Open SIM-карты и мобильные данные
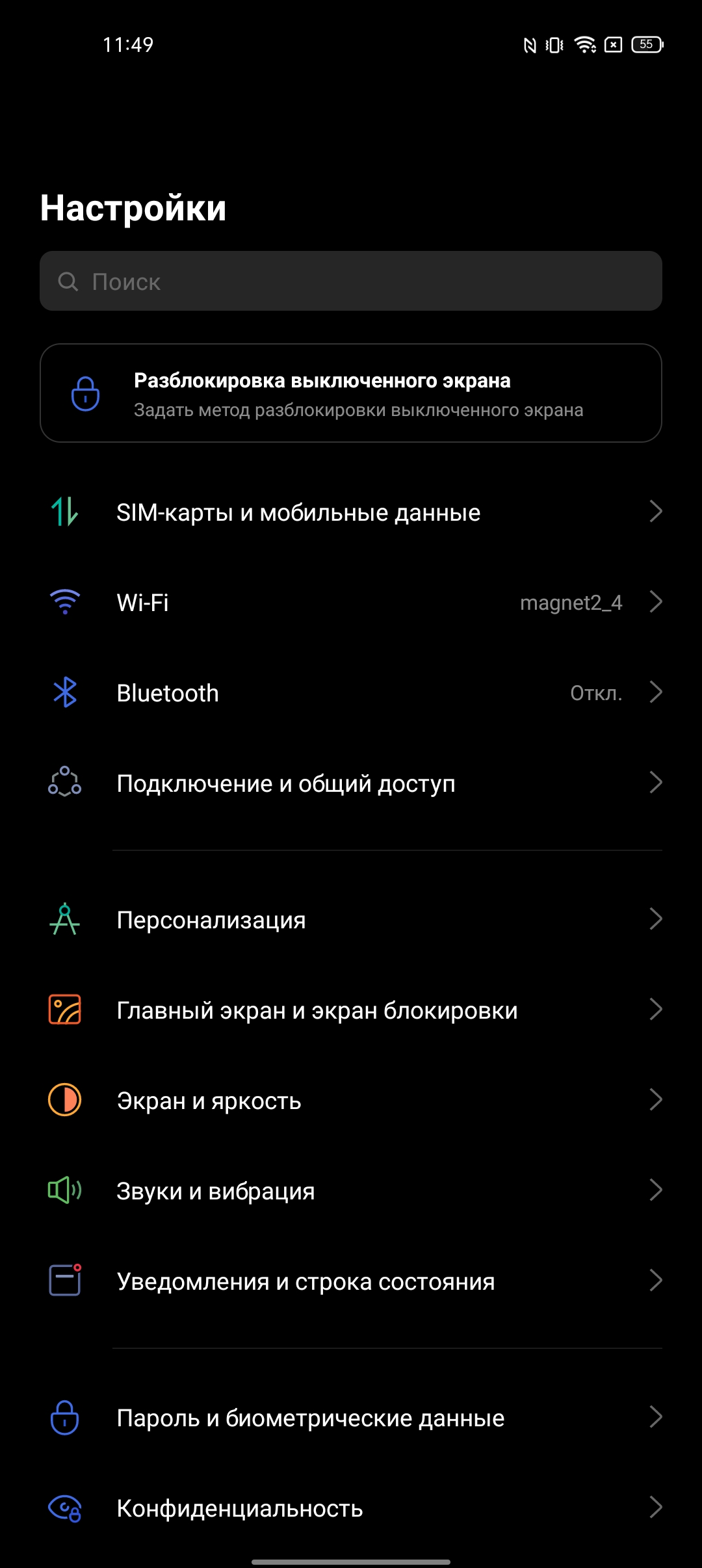The image size is (702, 1568). [351, 512]
